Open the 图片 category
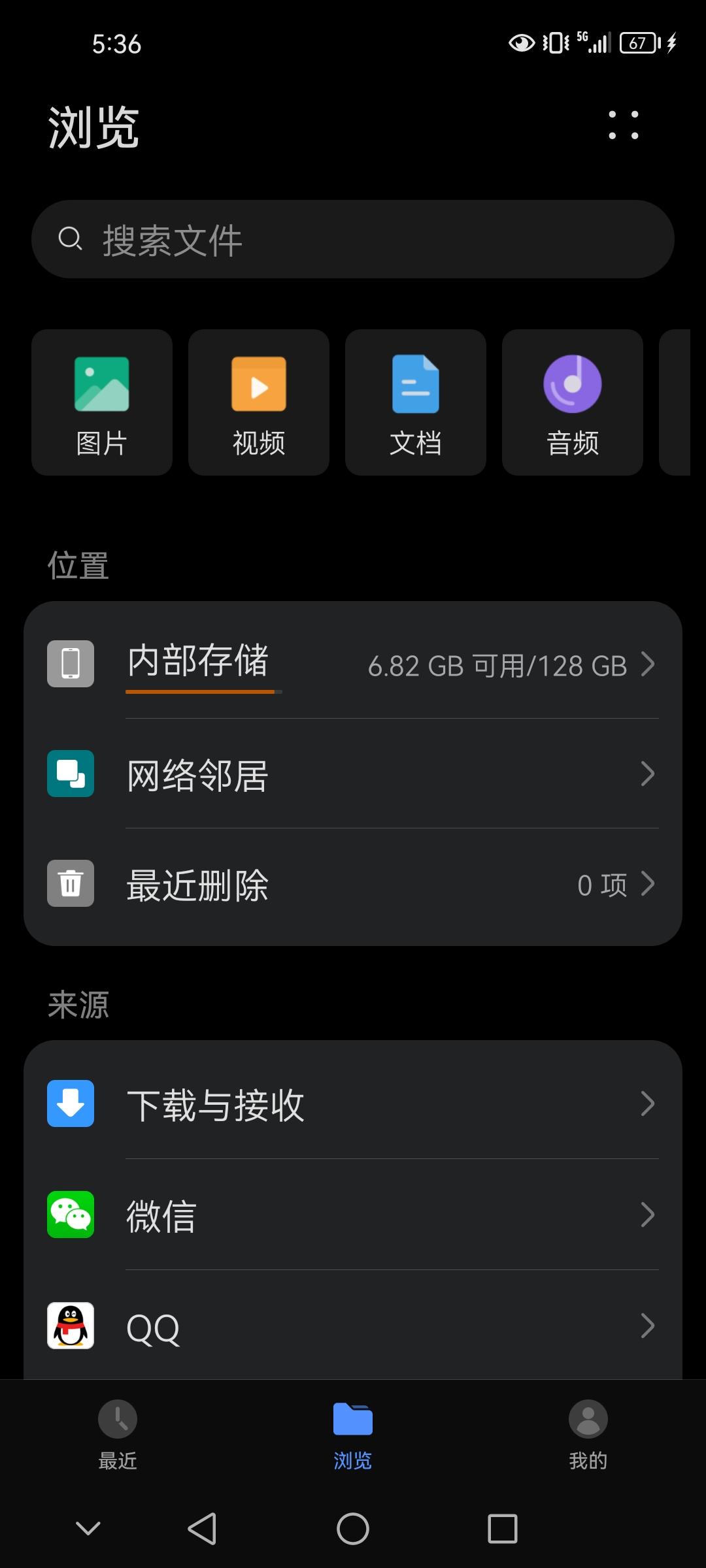 point(102,402)
